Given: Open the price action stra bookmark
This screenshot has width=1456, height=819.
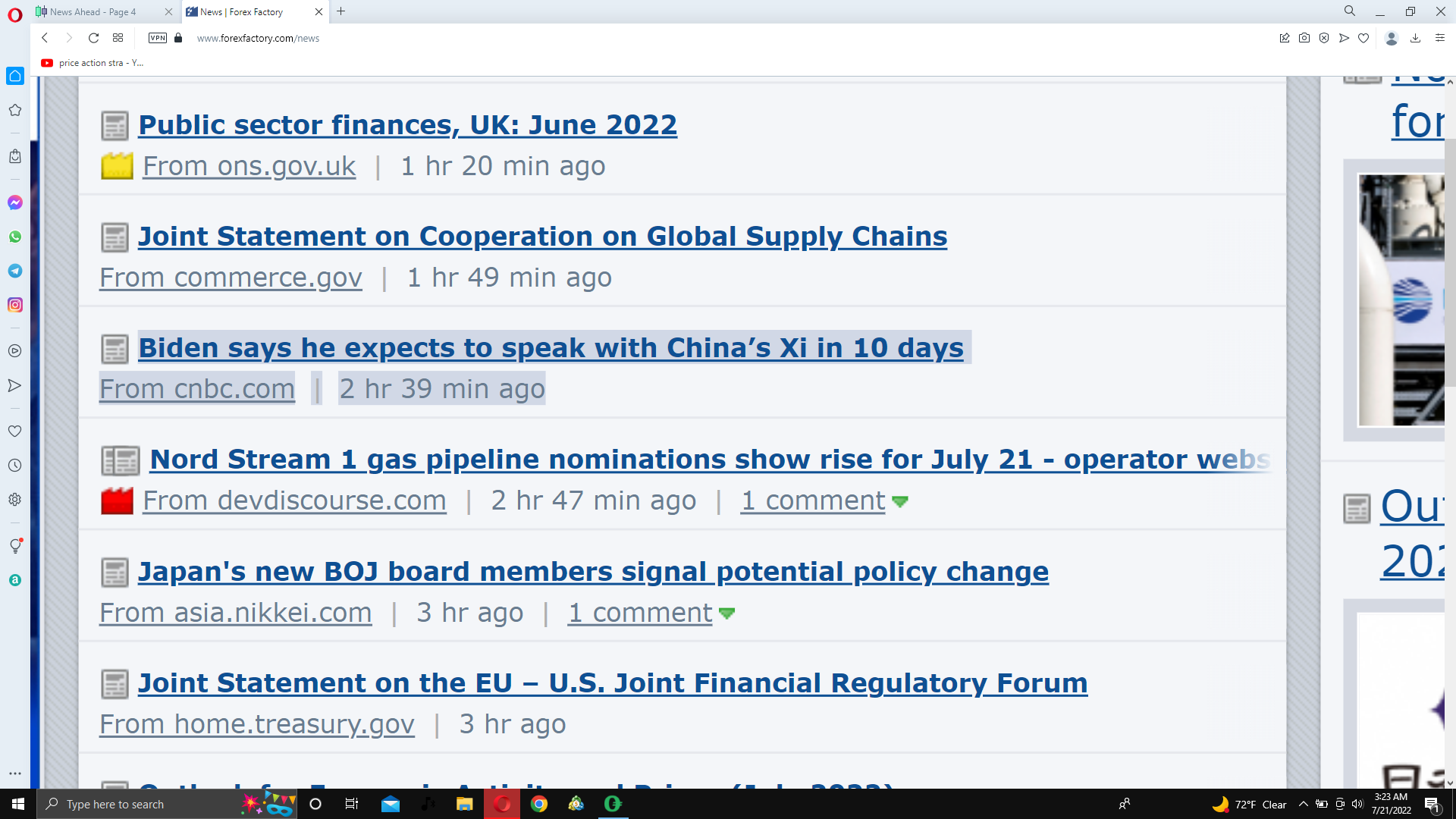Looking at the screenshot, I should 93,63.
